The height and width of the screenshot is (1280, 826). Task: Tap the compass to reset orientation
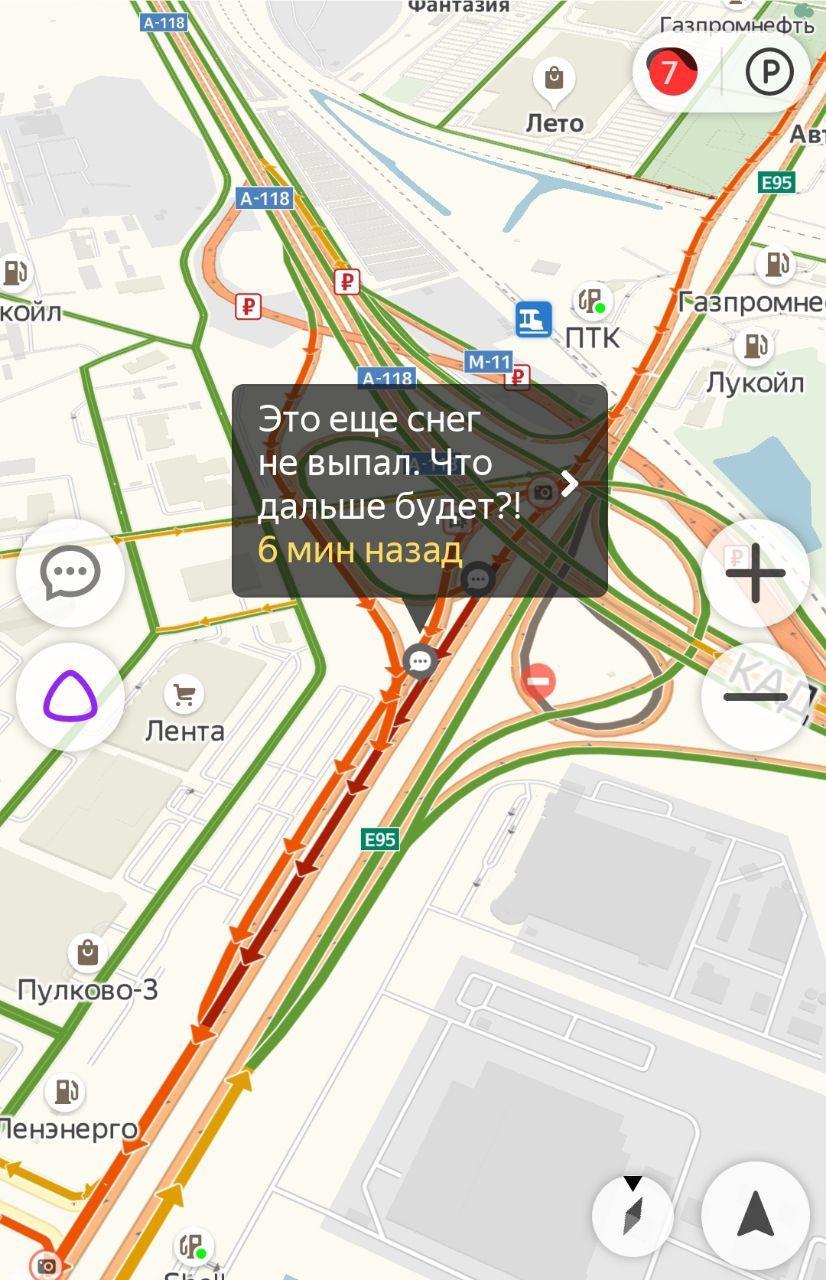click(x=632, y=1216)
